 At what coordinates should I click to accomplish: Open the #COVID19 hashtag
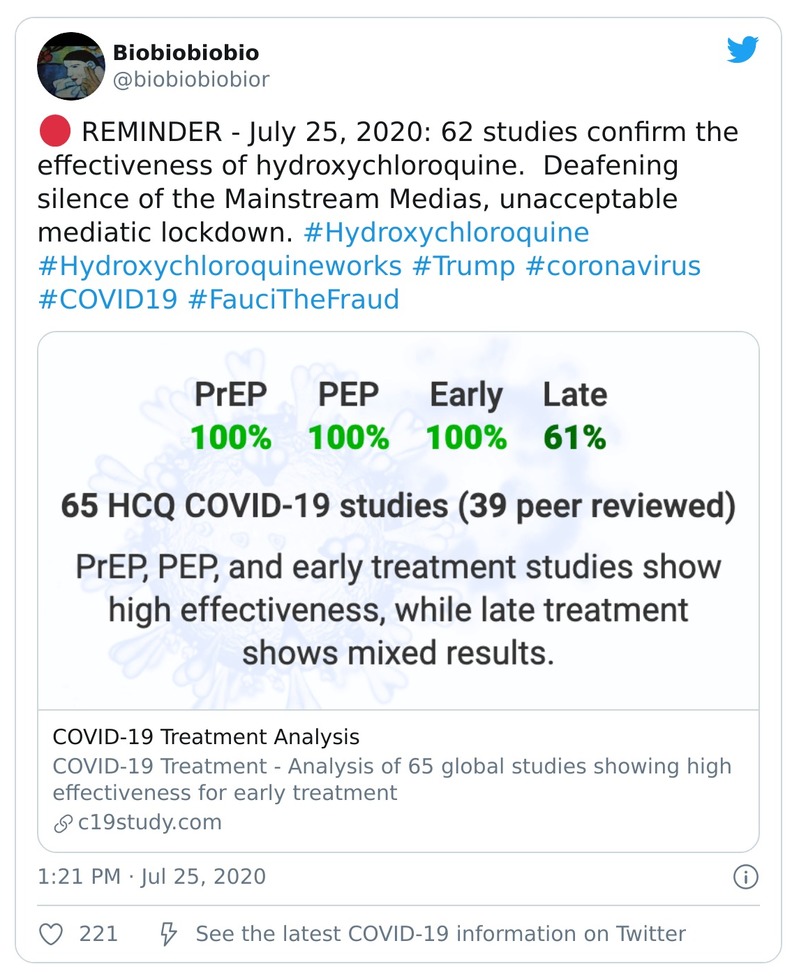pos(107,299)
